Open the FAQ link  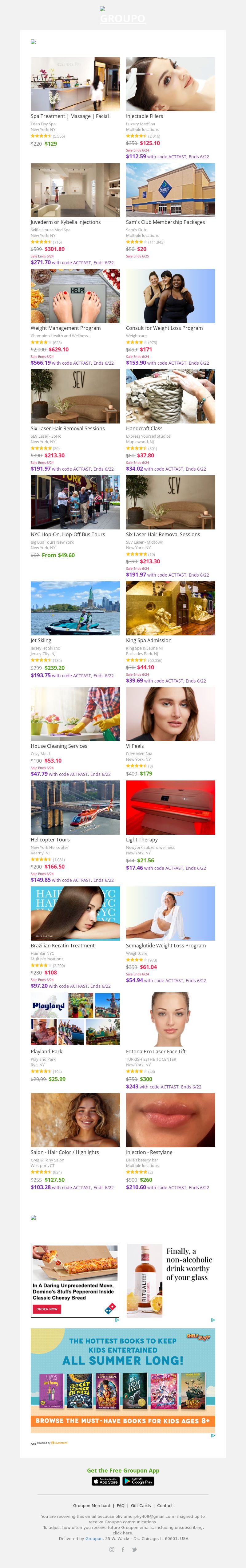pos(120,1505)
